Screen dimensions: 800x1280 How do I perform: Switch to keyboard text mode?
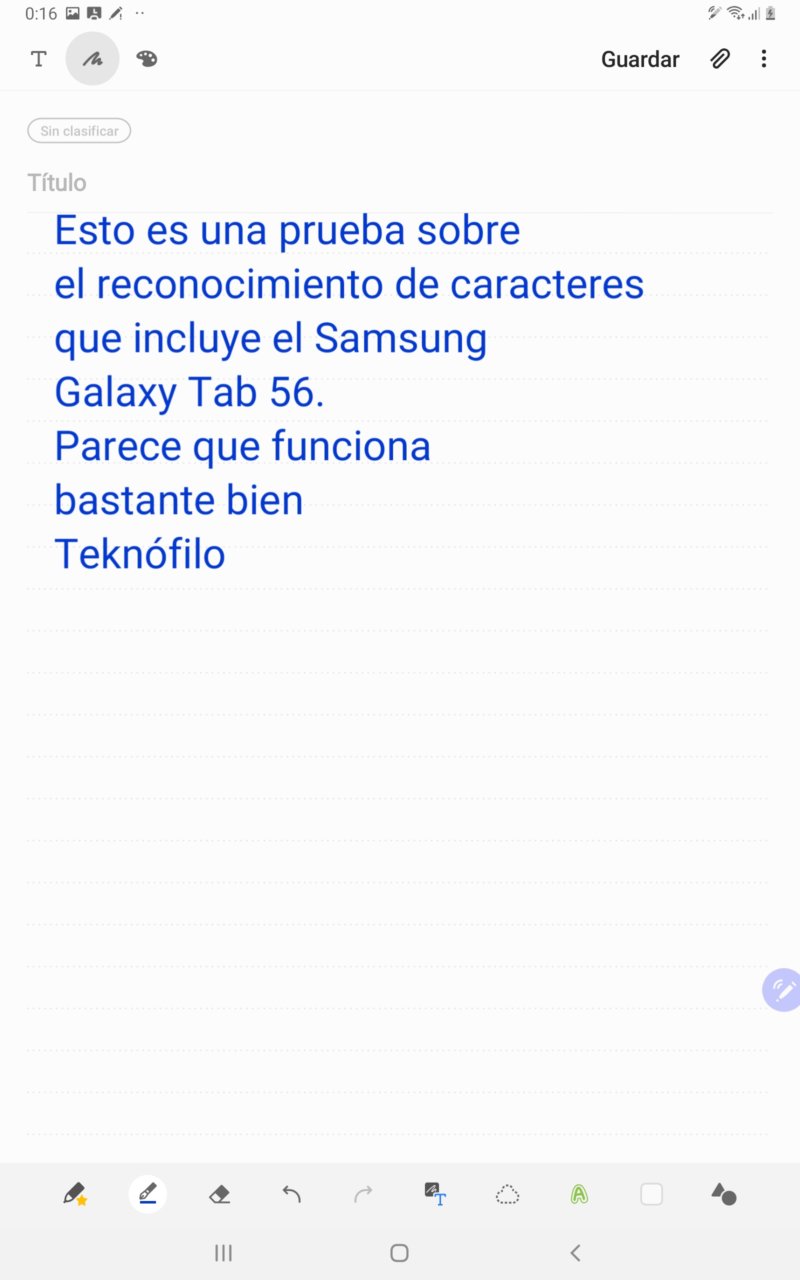(x=39, y=59)
